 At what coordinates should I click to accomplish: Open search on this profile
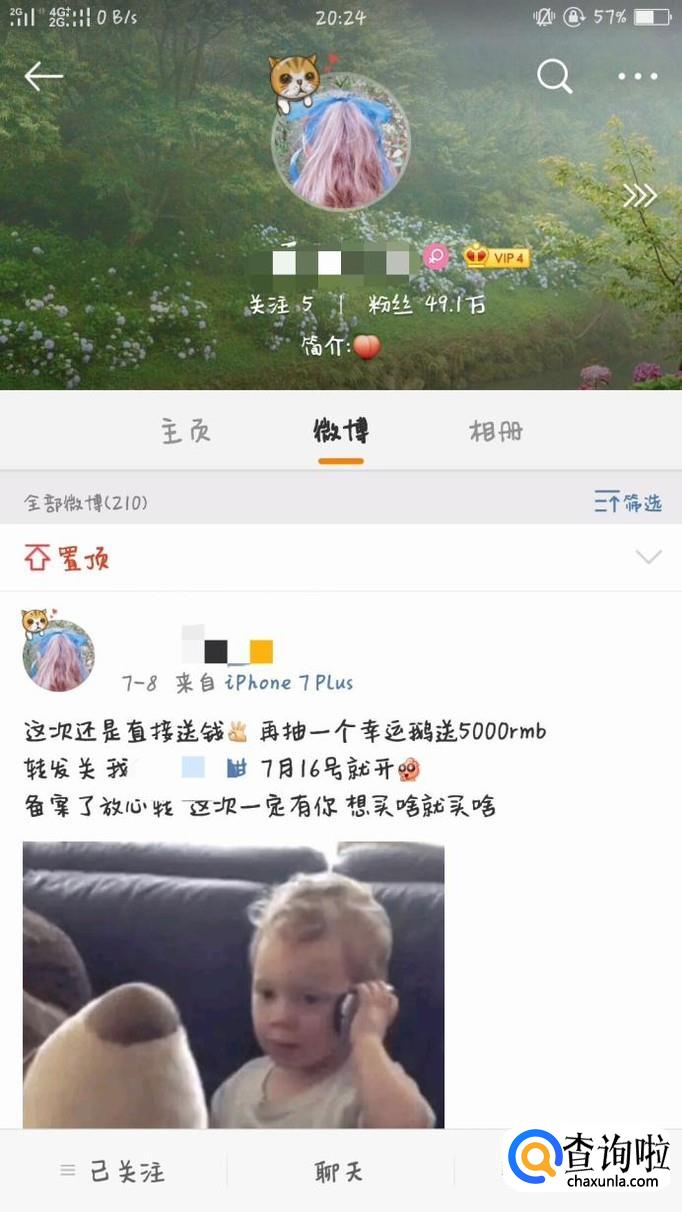coord(554,76)
